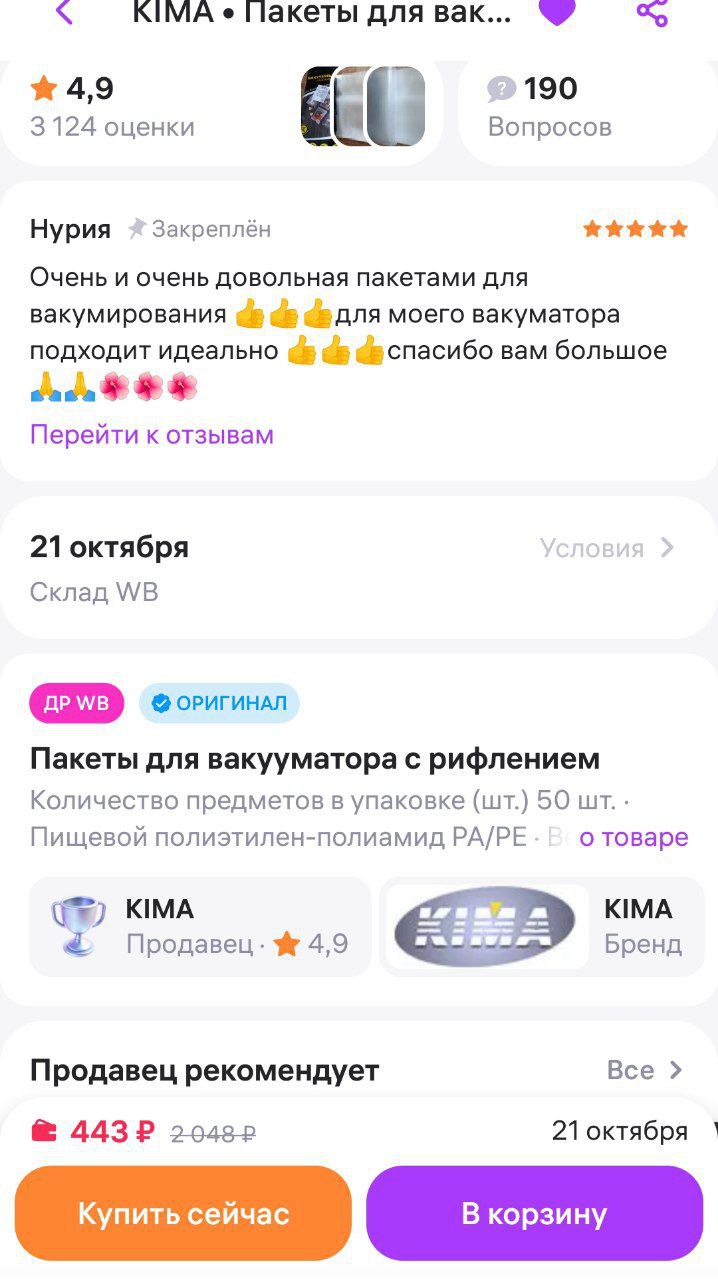
Task: Open the 4,9 rating reviews card
Action: click(220, 108)
